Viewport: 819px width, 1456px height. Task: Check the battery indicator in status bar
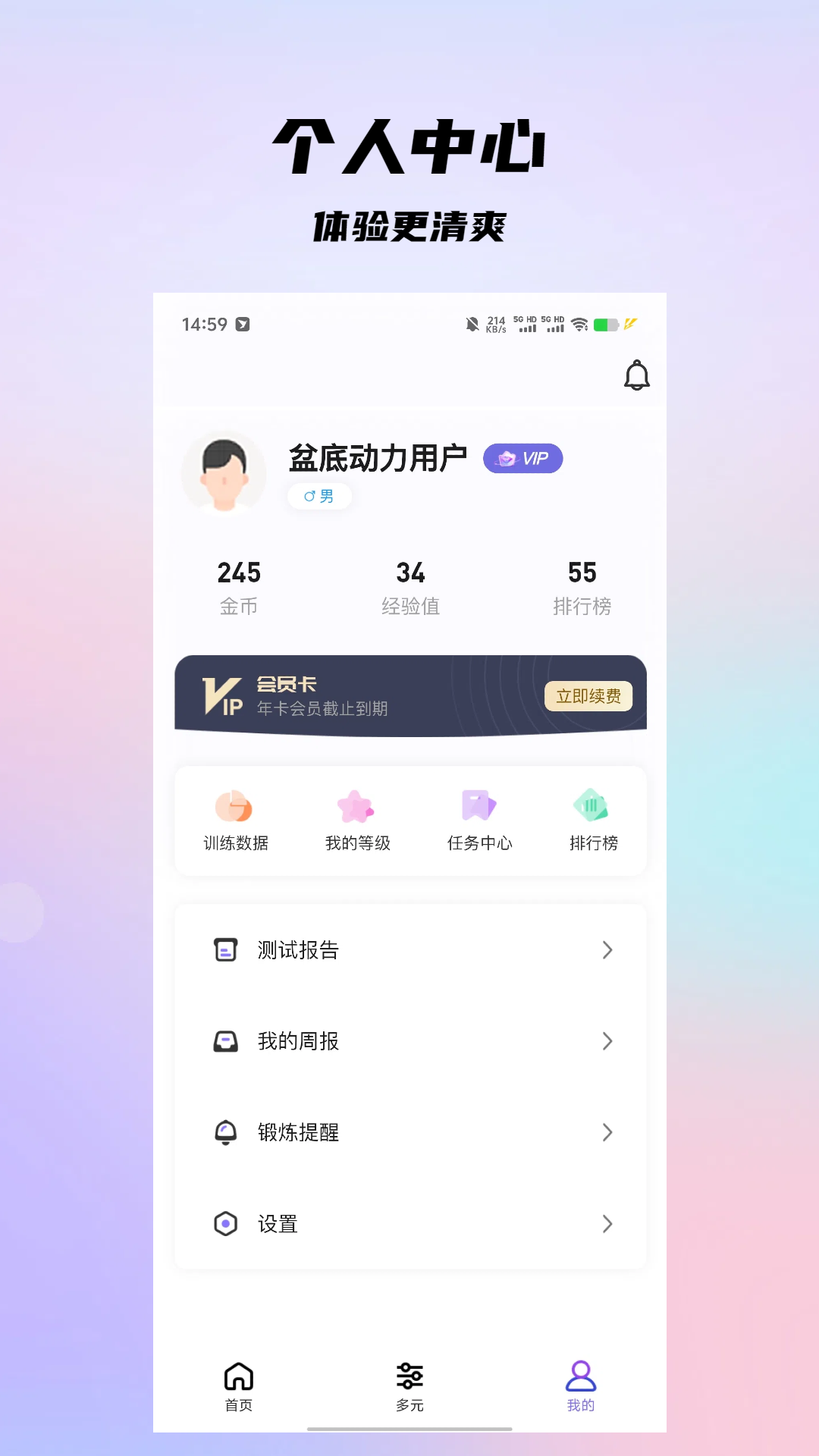(607, 323)
